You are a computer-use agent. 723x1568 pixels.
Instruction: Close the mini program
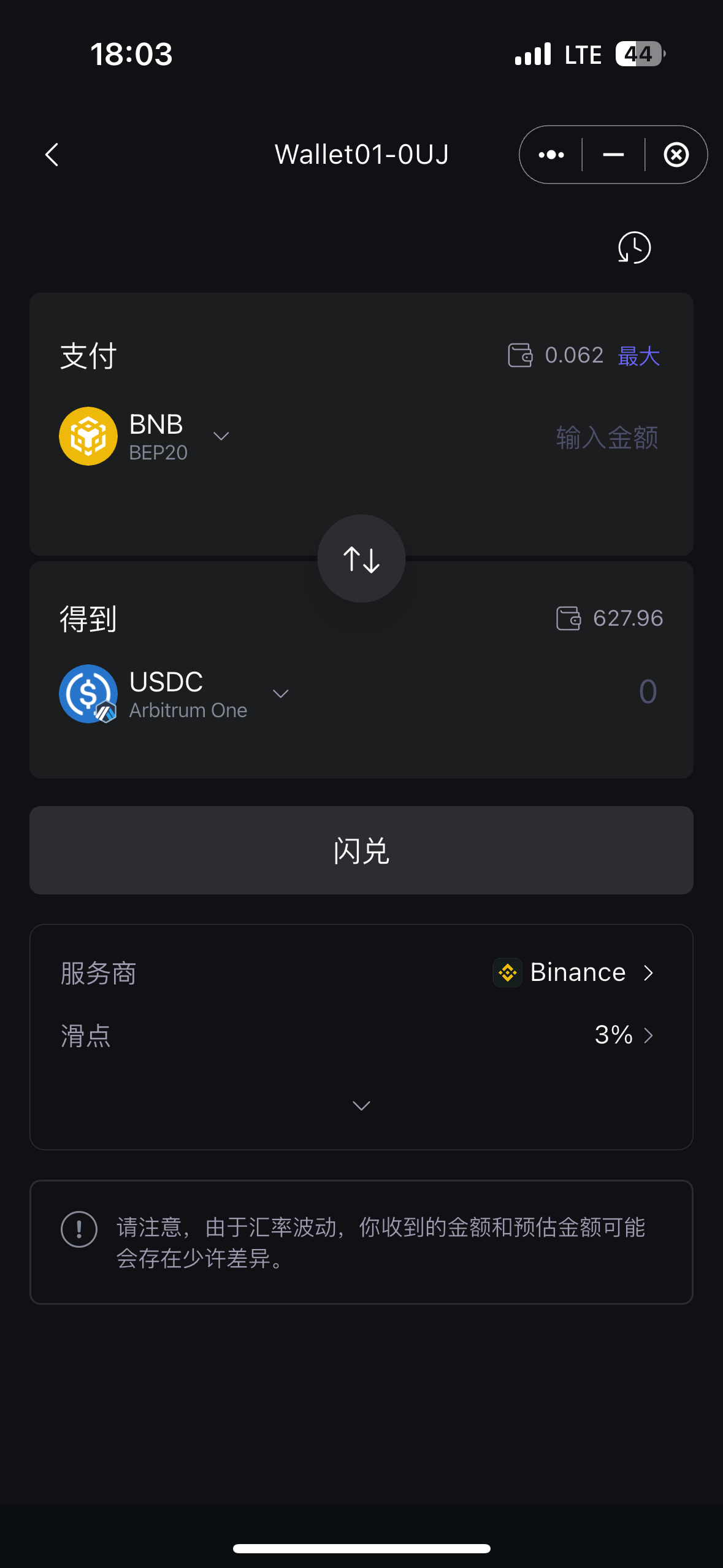tap(676, 155)
